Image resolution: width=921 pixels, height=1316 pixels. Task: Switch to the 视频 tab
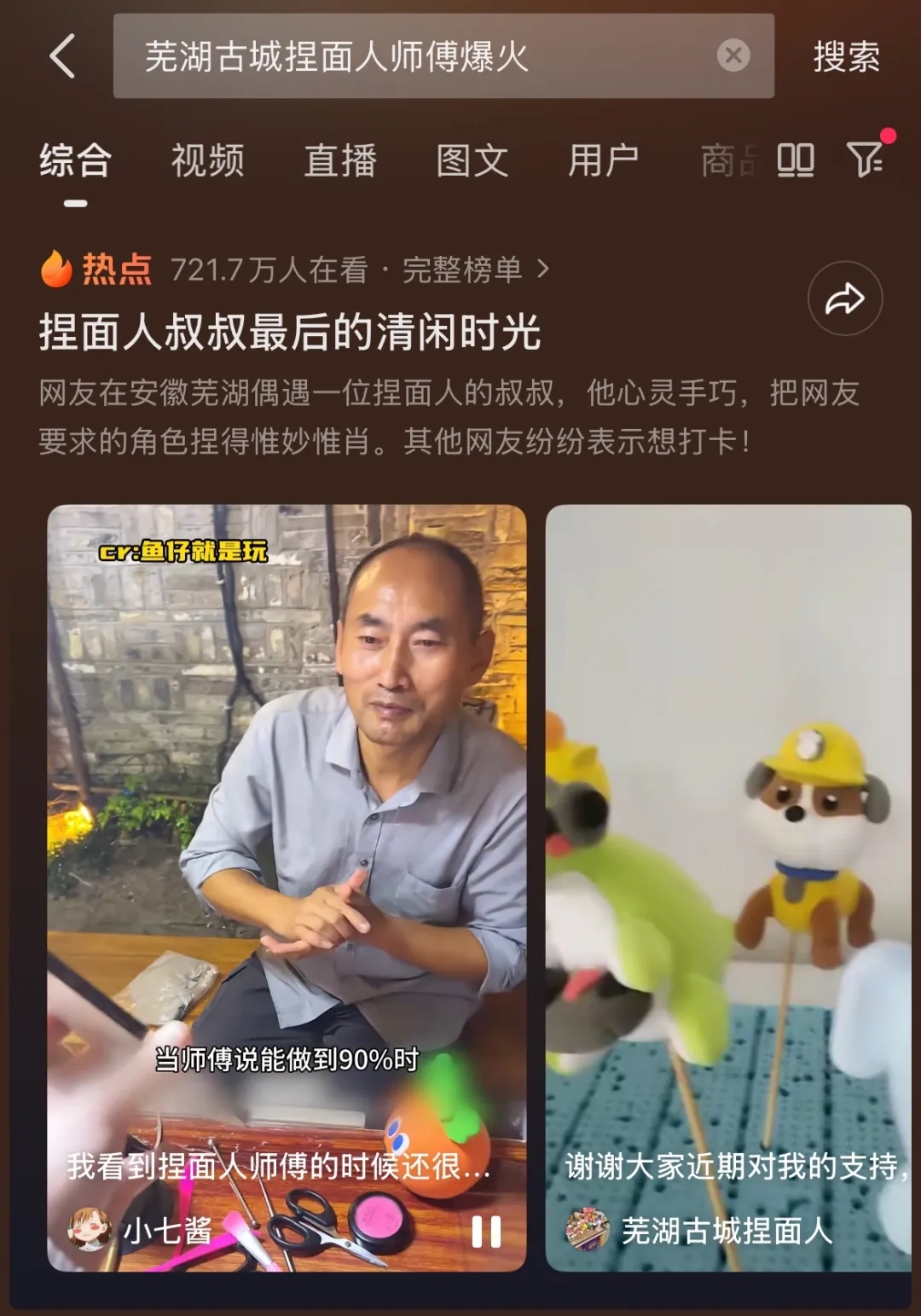(x=207, y=160)
